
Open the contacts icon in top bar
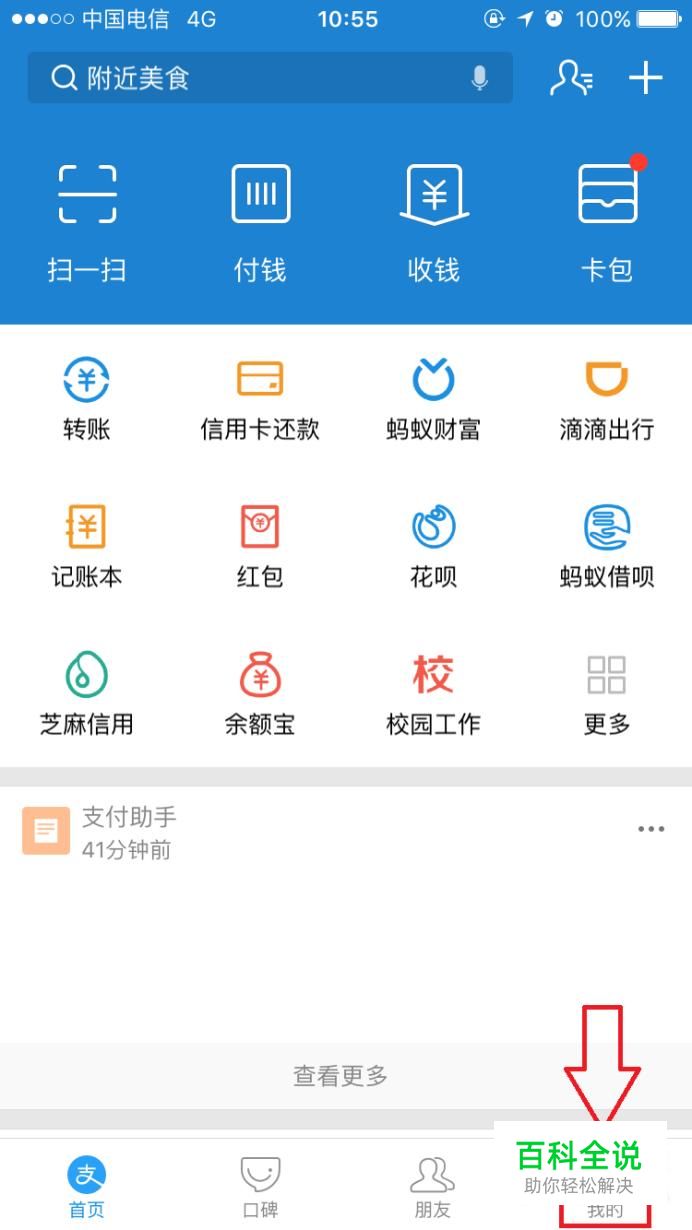(x=571, y=78)
